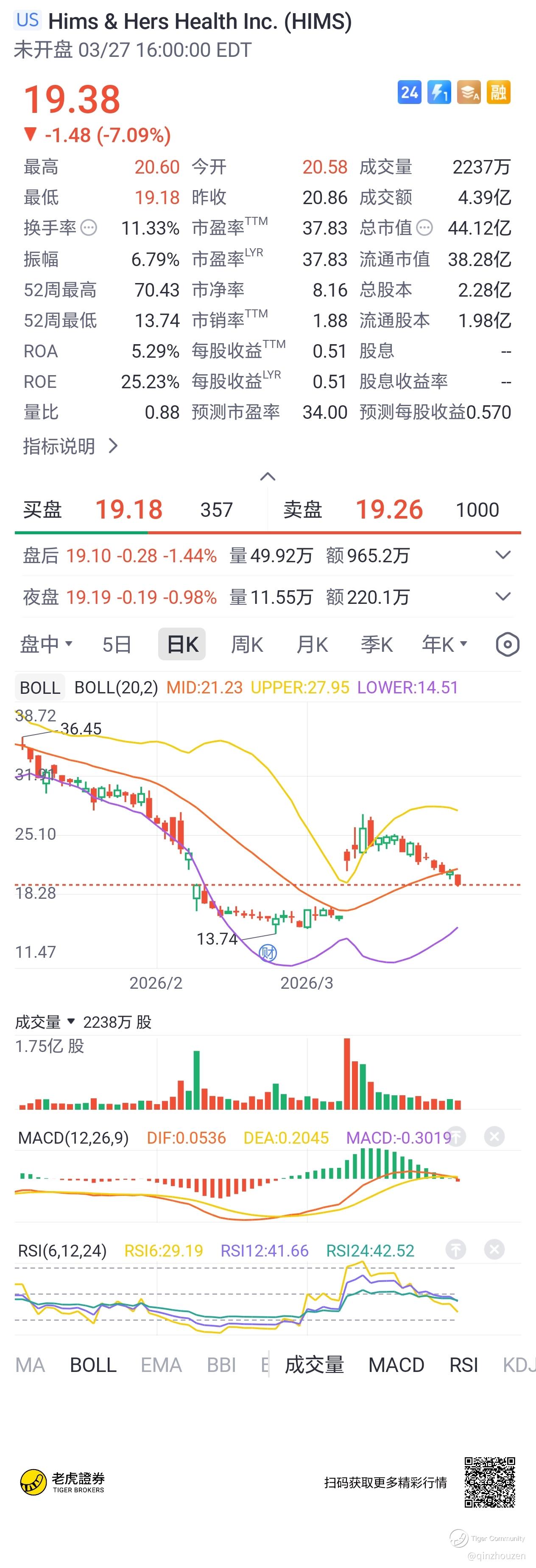Switch main indicator to EMA
The image size is (536, 1568).
point(161,1365)
